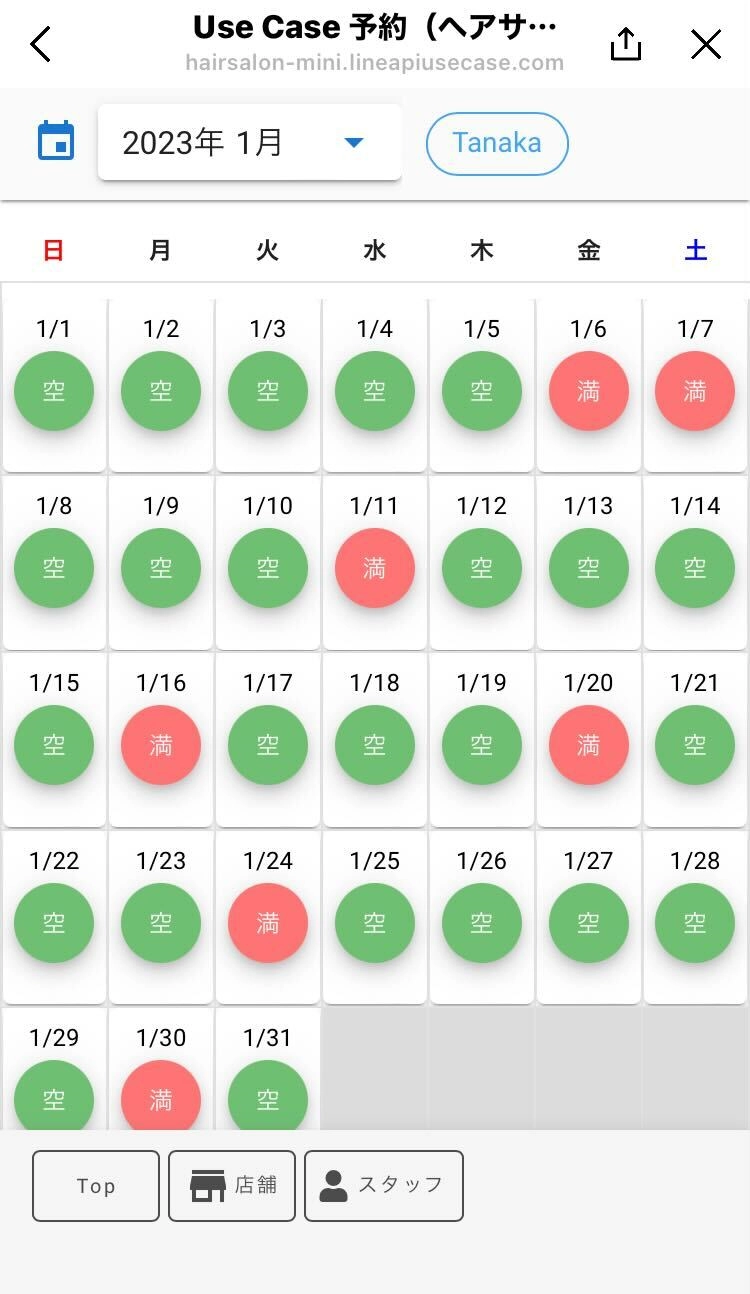
Task: Pick the available date 1/23
Action: point(161,922)
